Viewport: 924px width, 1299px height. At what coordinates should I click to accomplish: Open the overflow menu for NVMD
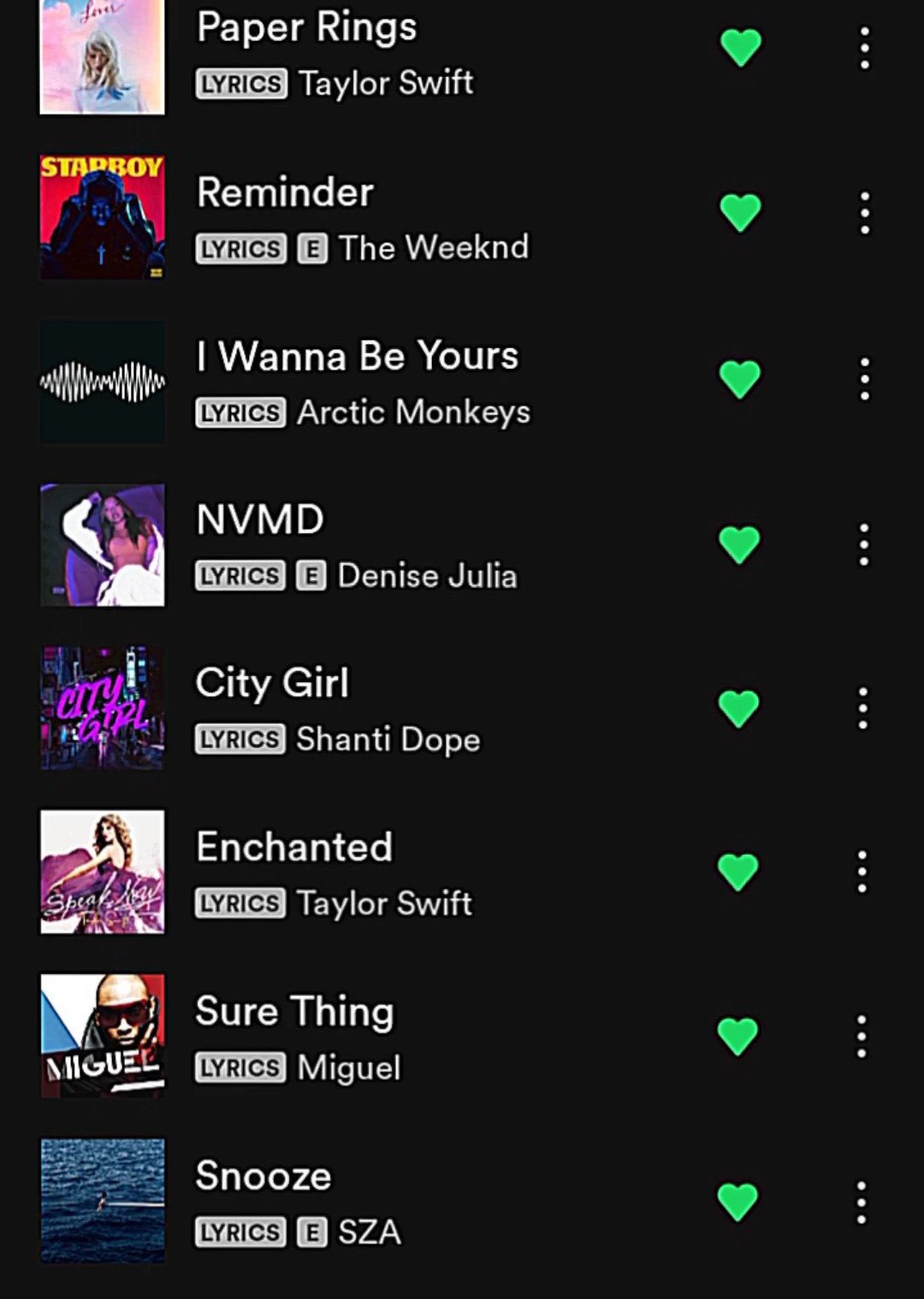click(x=864, y=544)
